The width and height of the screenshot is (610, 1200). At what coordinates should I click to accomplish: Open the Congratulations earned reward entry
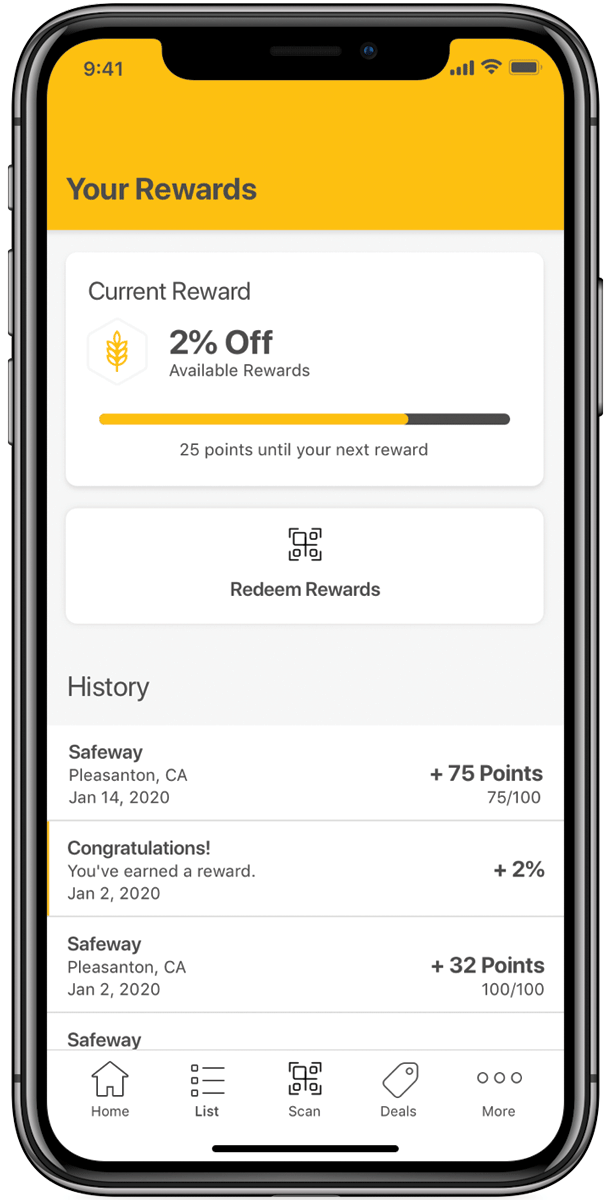coord(305,870)
